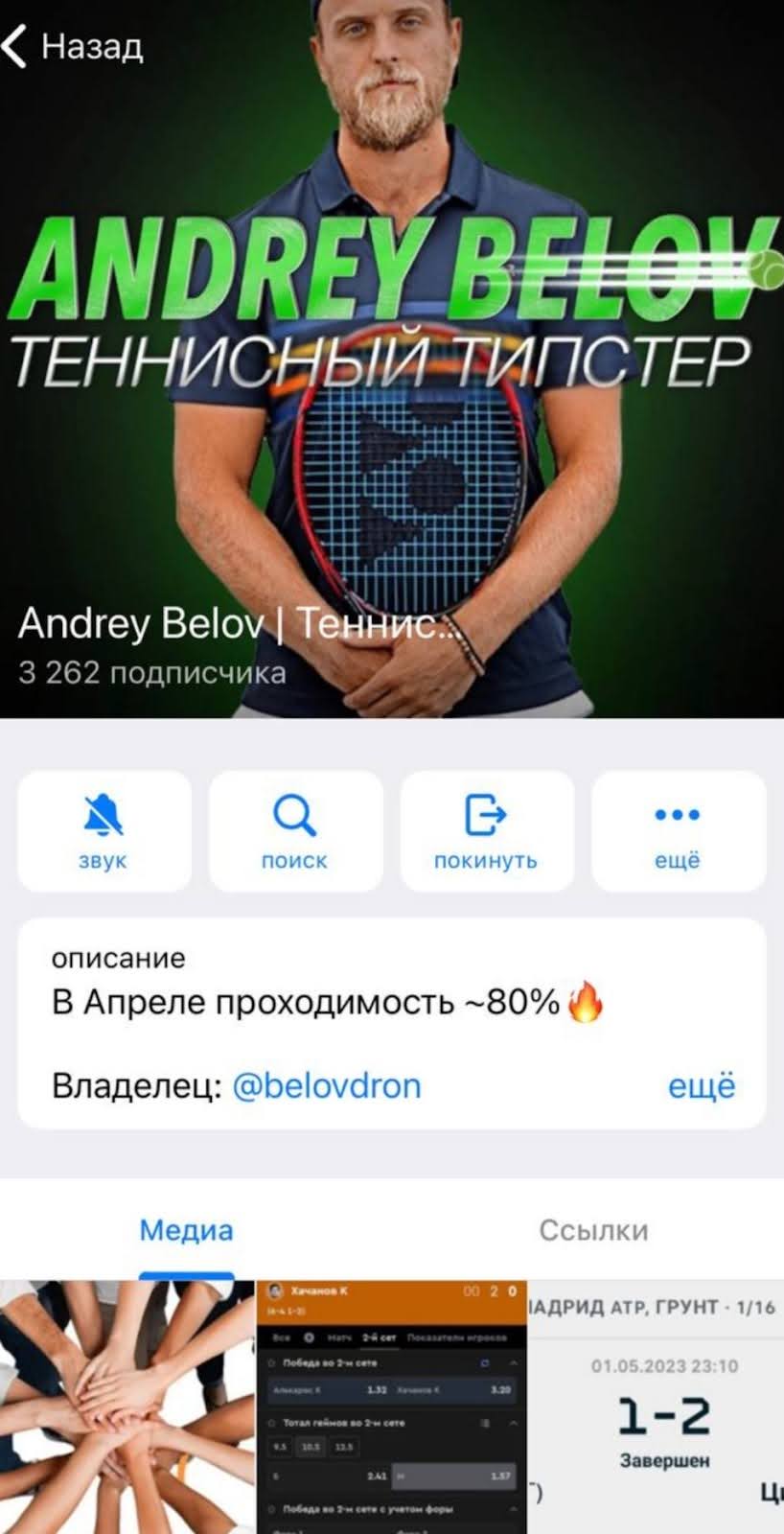The image size is (784, 1534).
Task: Open the ещё options menu
Action: pyautogui.click(x=679, y=831)
